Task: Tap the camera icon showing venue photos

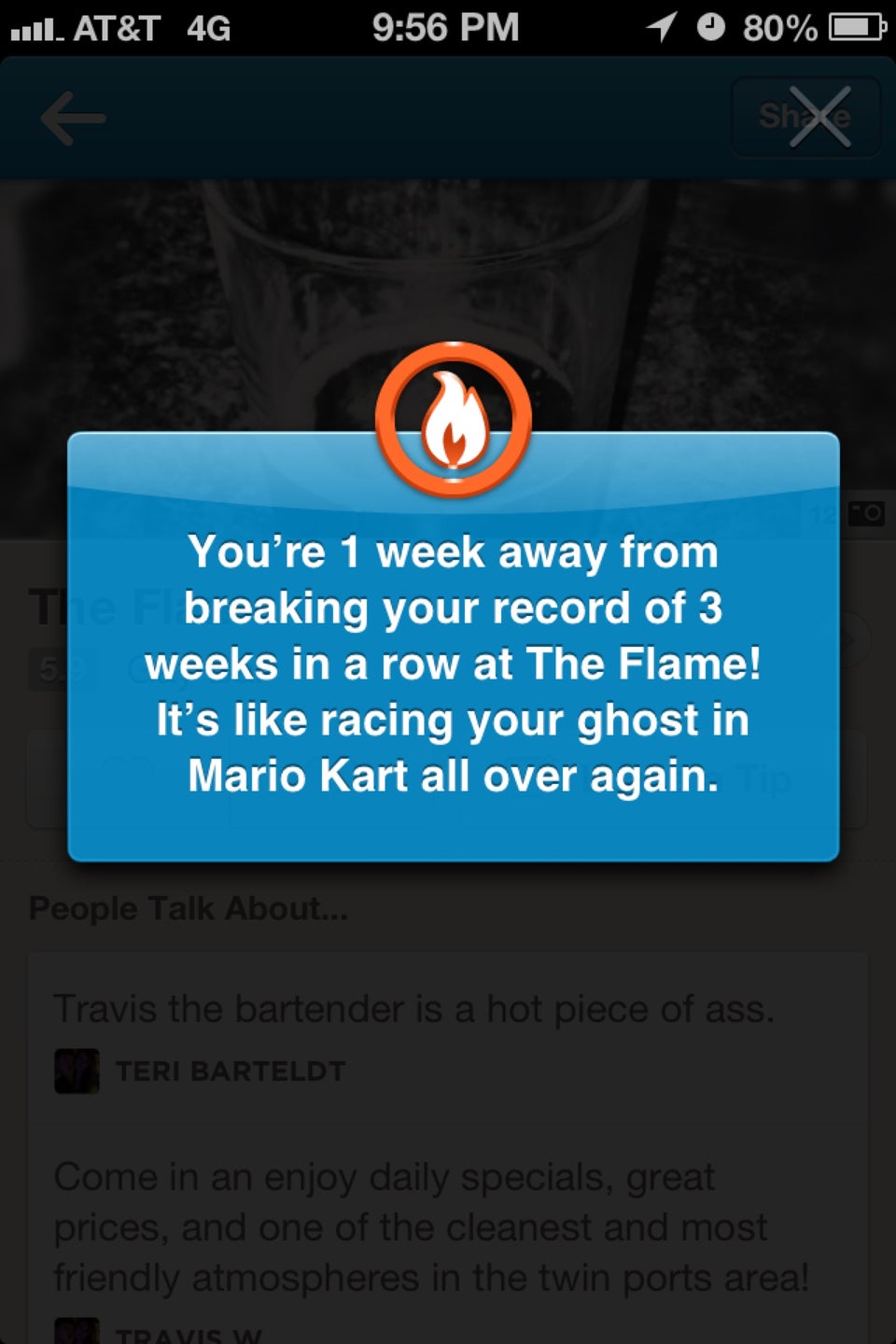Action: click(x=866, y=515)
